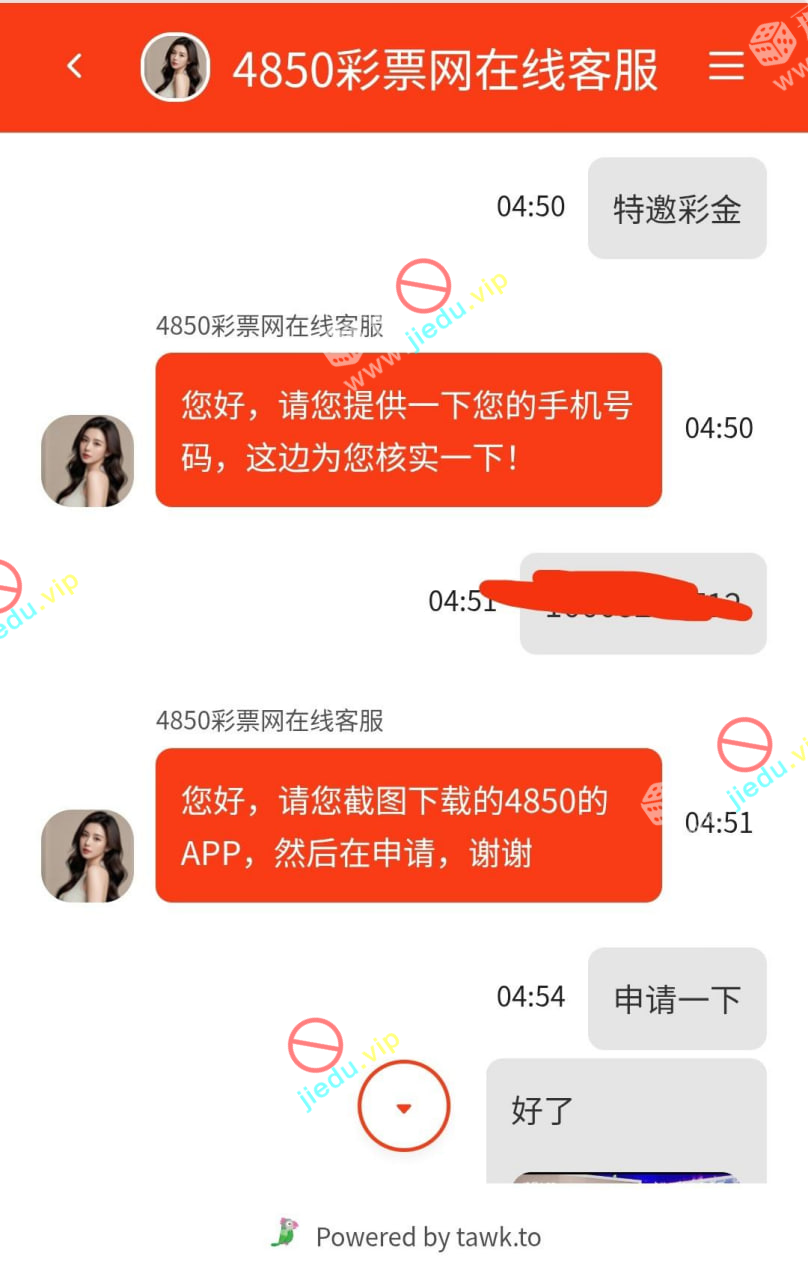Image resolution: width=808 pixels, height=1280 pixels.
Task: Jump to latest messages with down arrow
Action: [x=404, y=1106]
